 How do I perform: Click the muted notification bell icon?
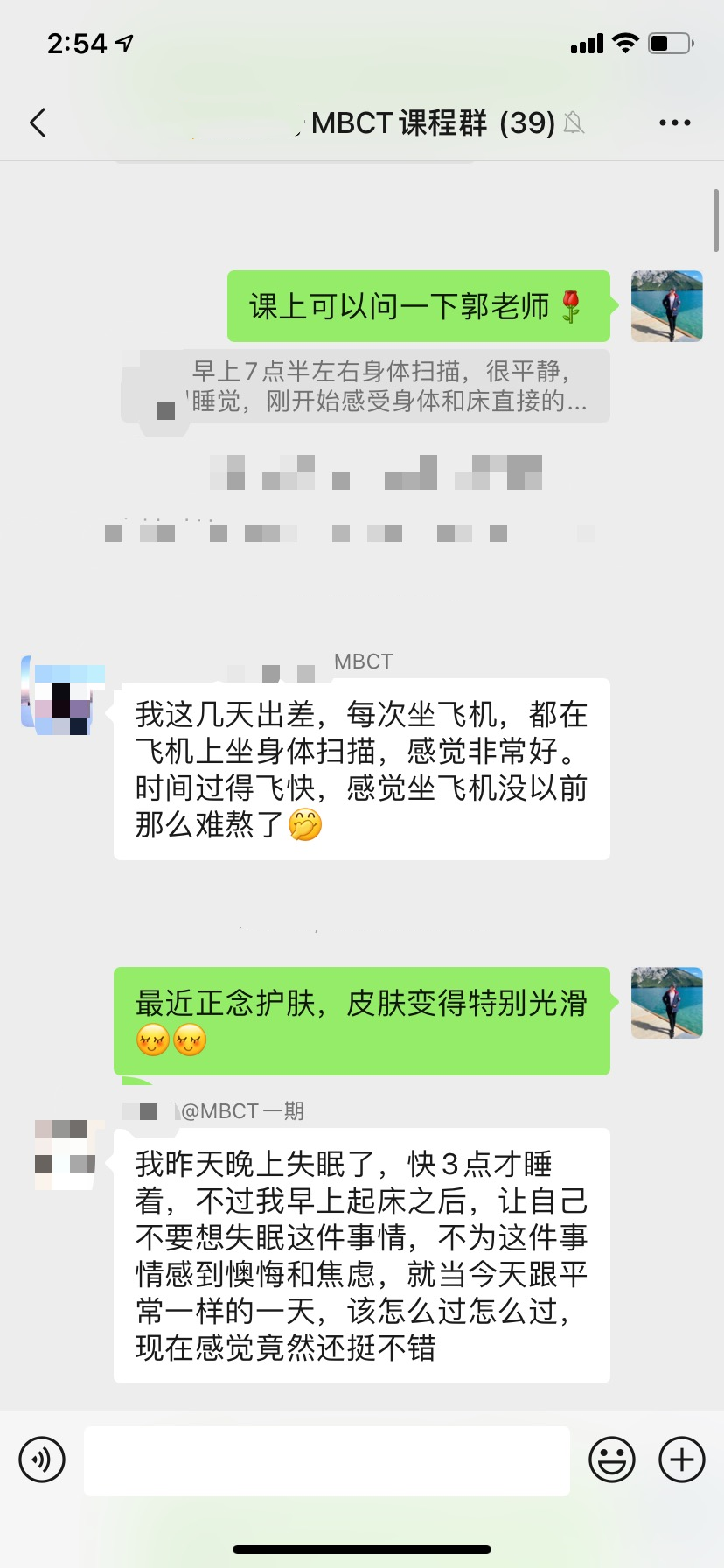[x=576, y=125]
